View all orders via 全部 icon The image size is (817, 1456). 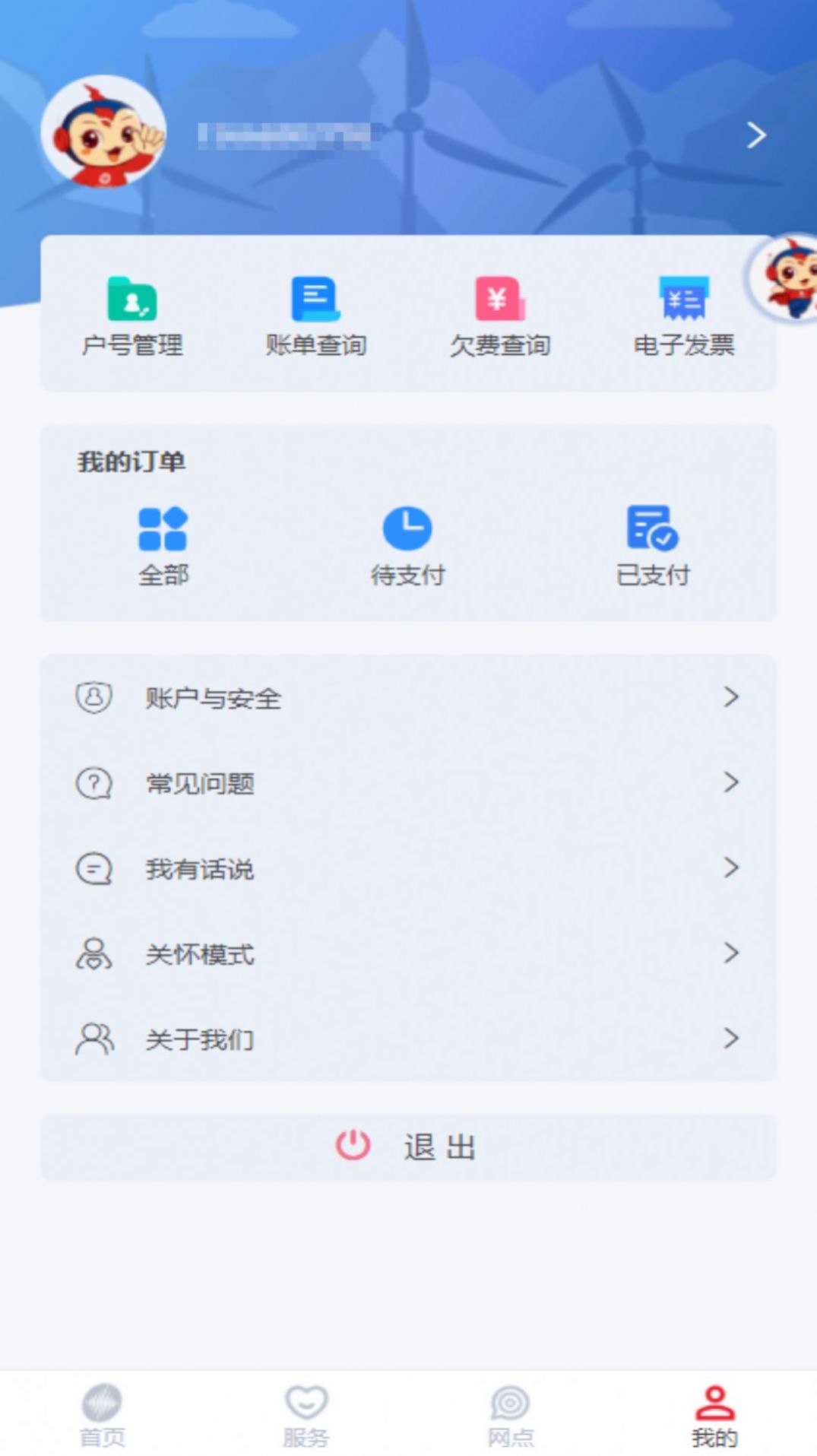pos(163,528)
